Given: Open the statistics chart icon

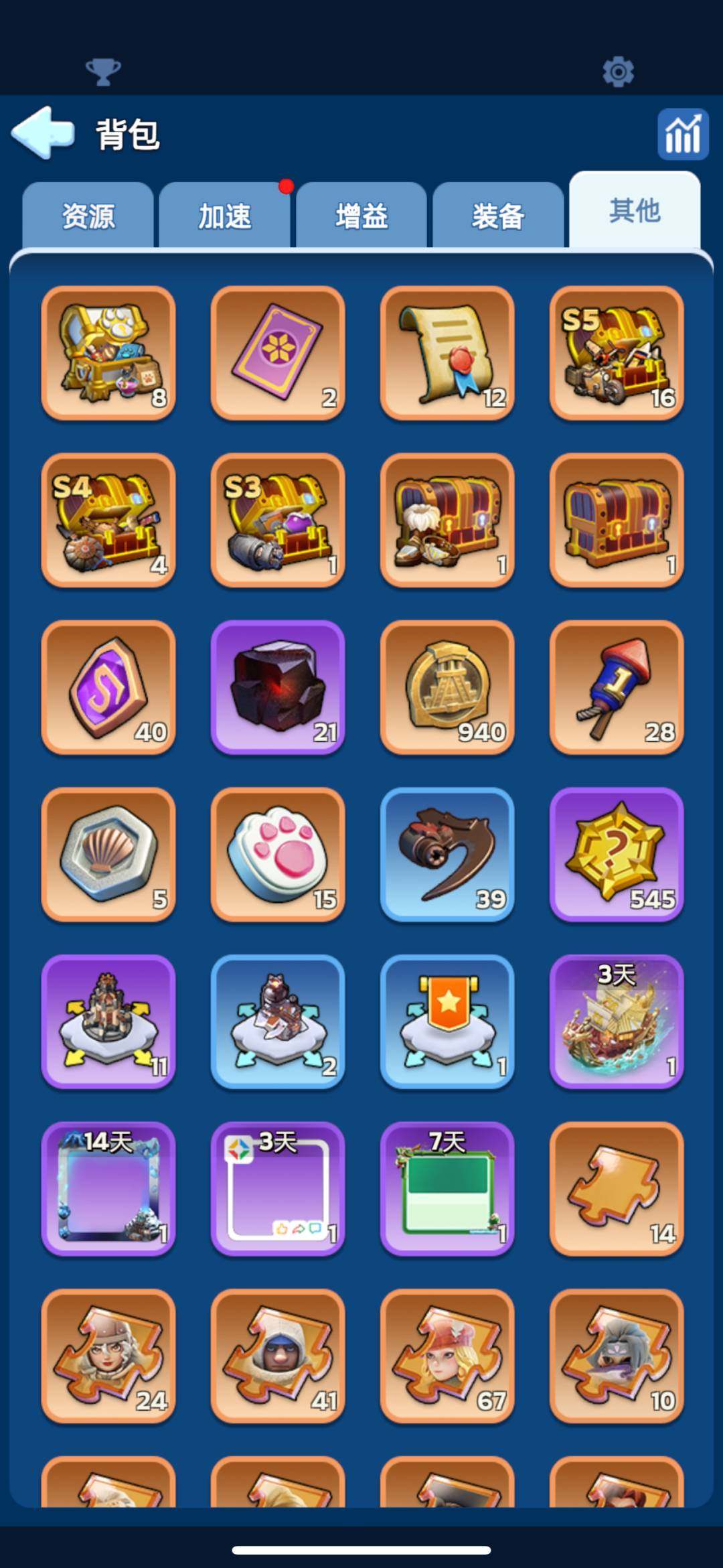Looking at the screenshot, I should pyautogui.click(x=683, y=134).
